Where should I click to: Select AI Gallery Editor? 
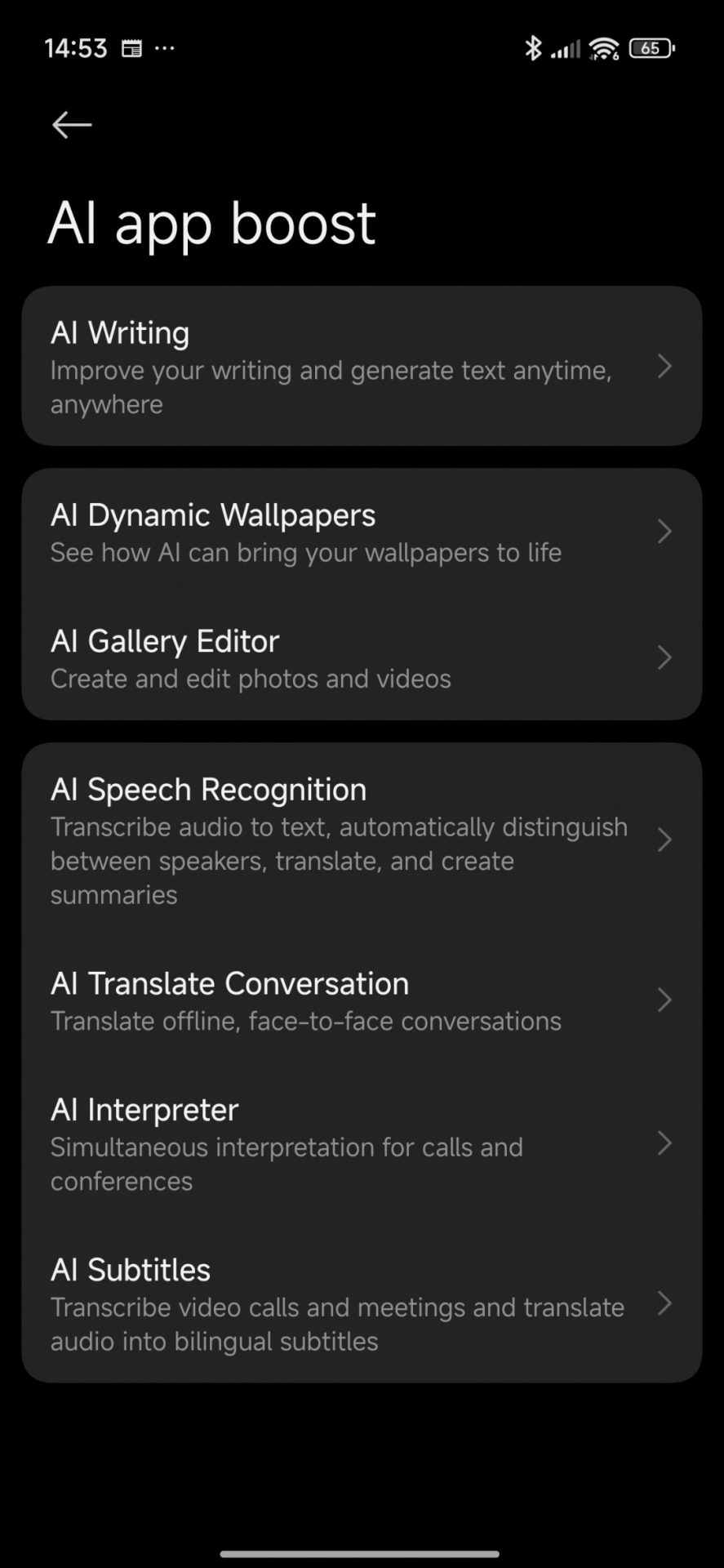361,658
